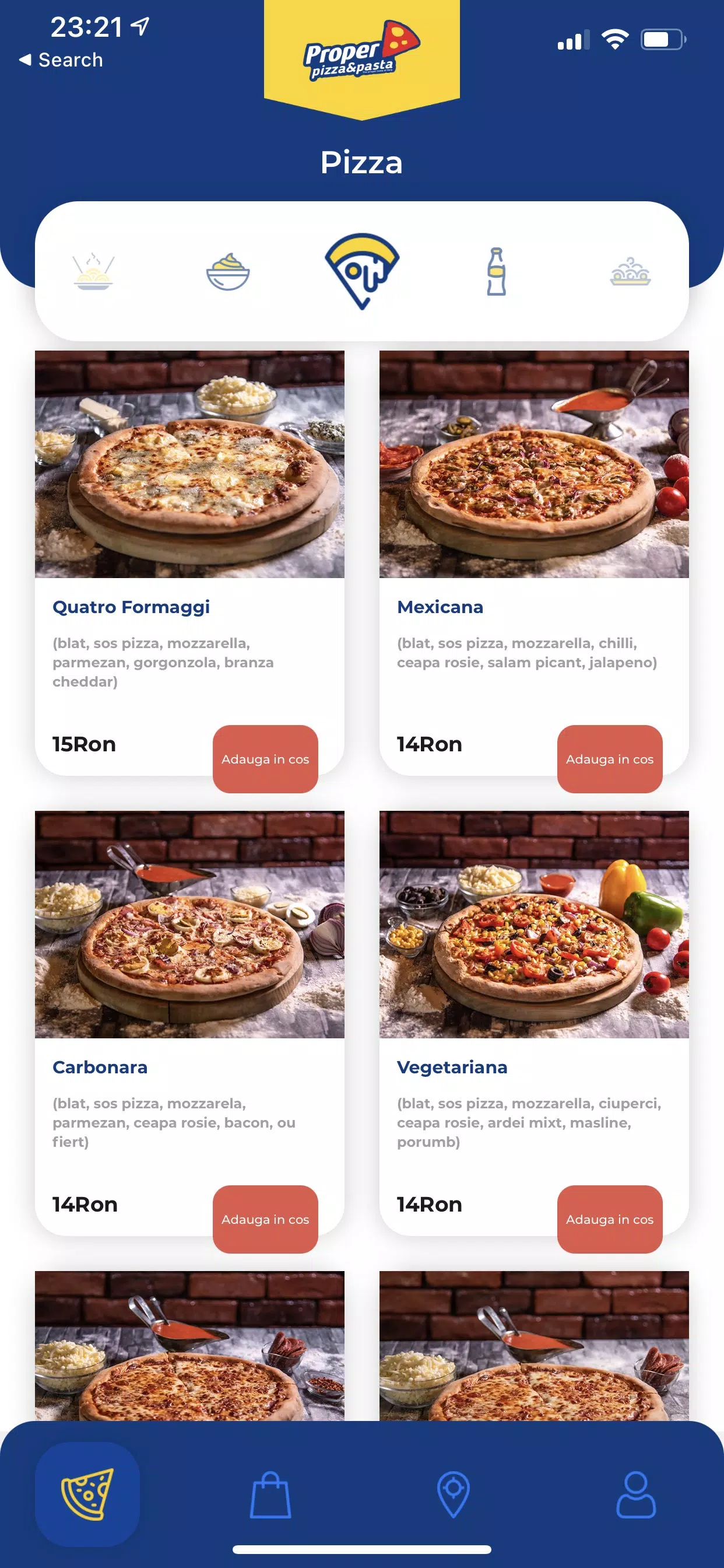Open the shopping bag tab
This screenshot has height=1568, width=724.
tap(270, 1494)
